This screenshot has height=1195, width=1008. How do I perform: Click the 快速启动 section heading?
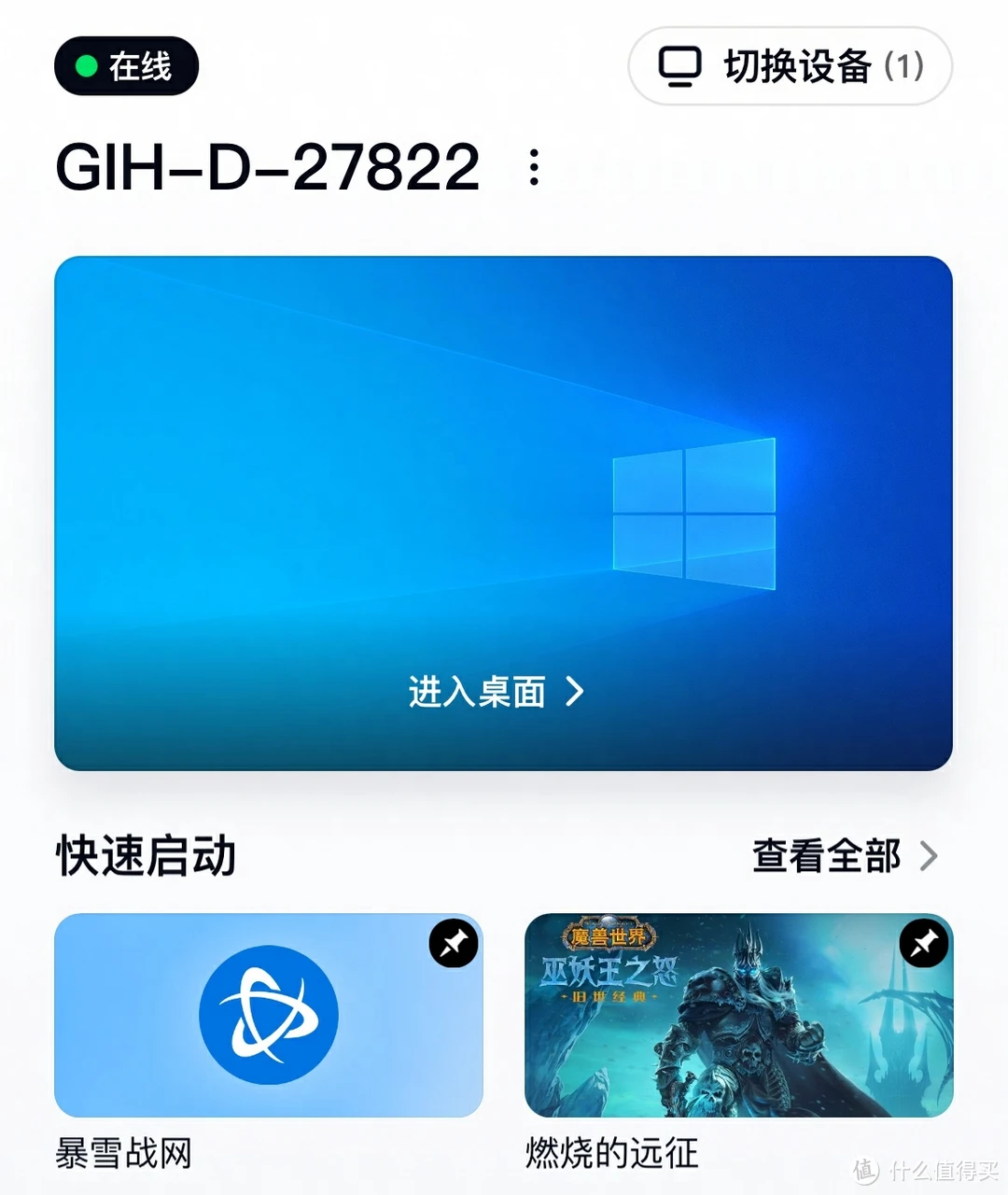point(147,853)
